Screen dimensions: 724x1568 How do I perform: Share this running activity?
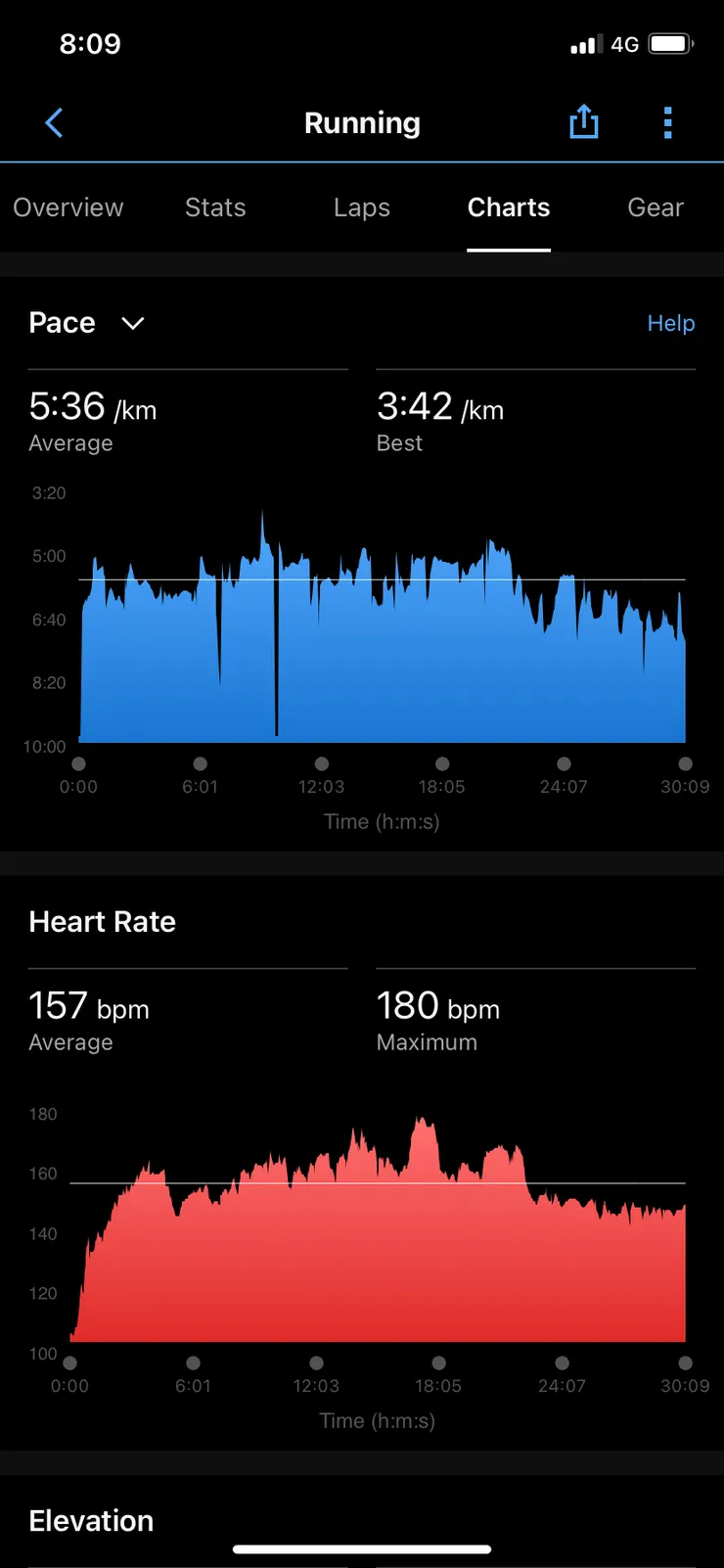tap(583, 122)
